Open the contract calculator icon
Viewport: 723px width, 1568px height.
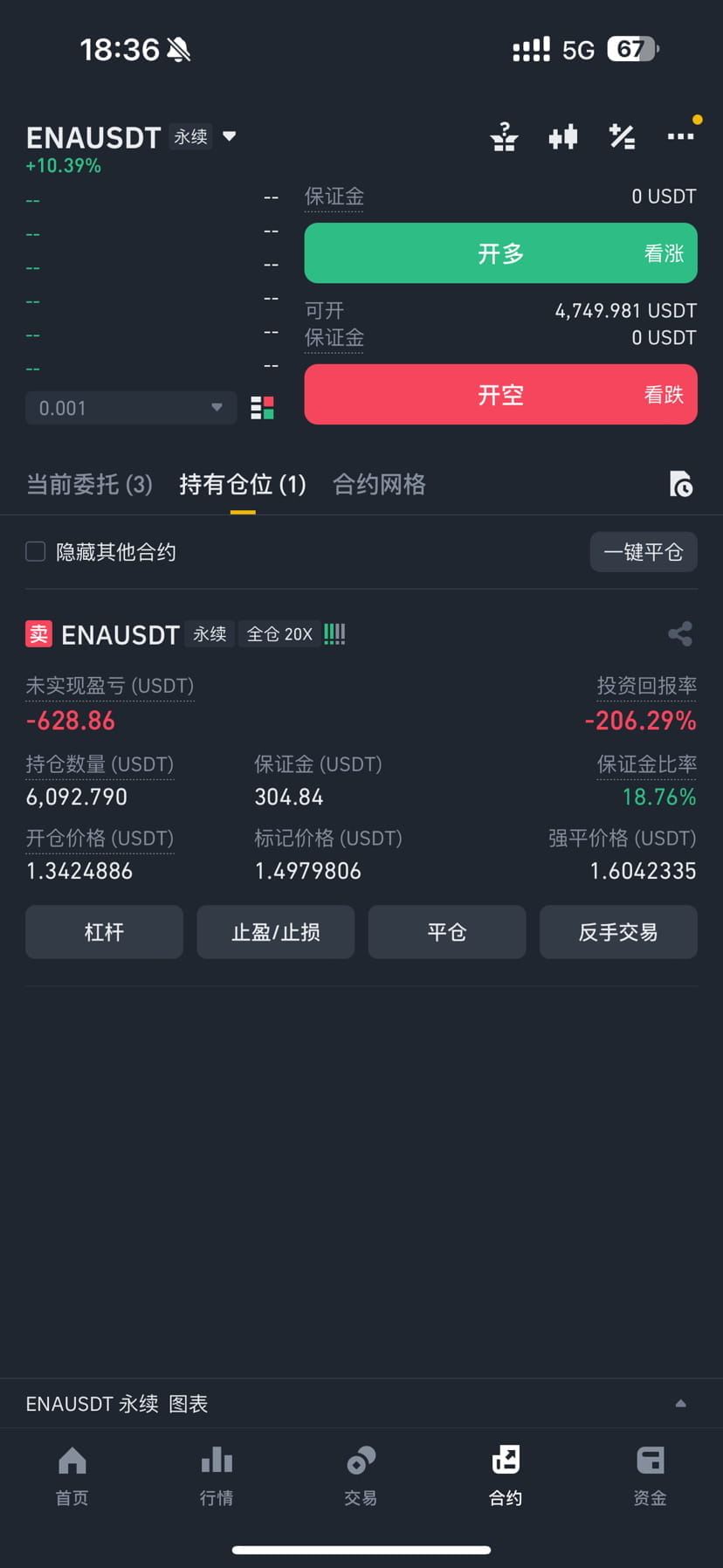click(x=622, y=136)
